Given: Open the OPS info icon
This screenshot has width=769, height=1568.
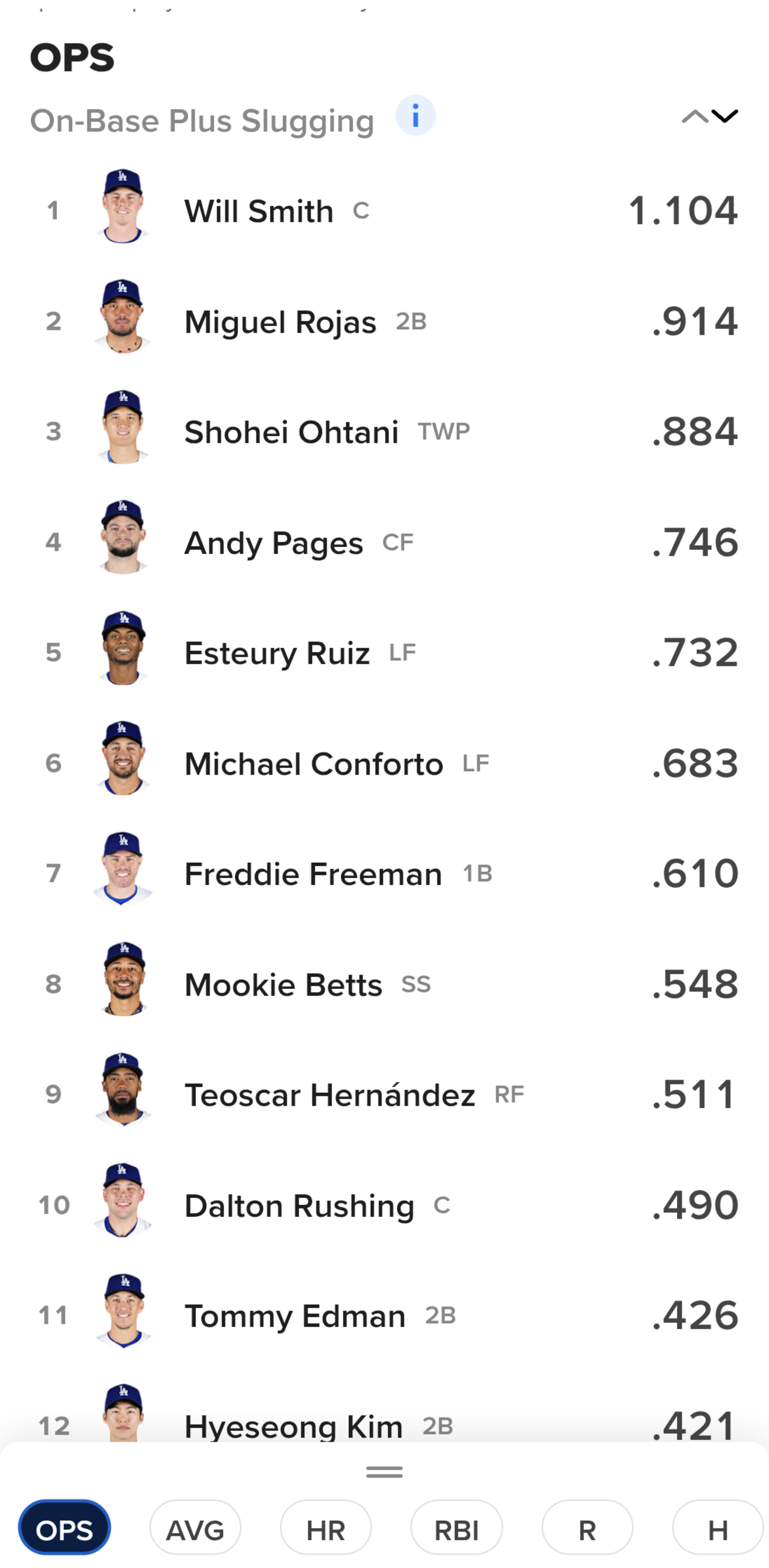Looking at the screenshot, I should point(415,115).
